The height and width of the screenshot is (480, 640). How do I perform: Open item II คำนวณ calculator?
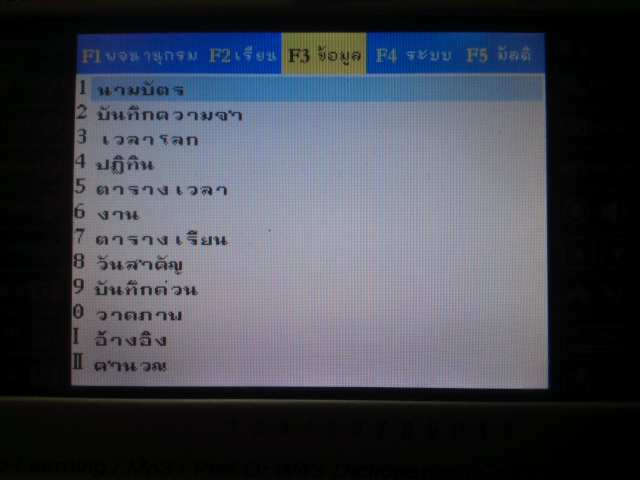click(130, 365)
